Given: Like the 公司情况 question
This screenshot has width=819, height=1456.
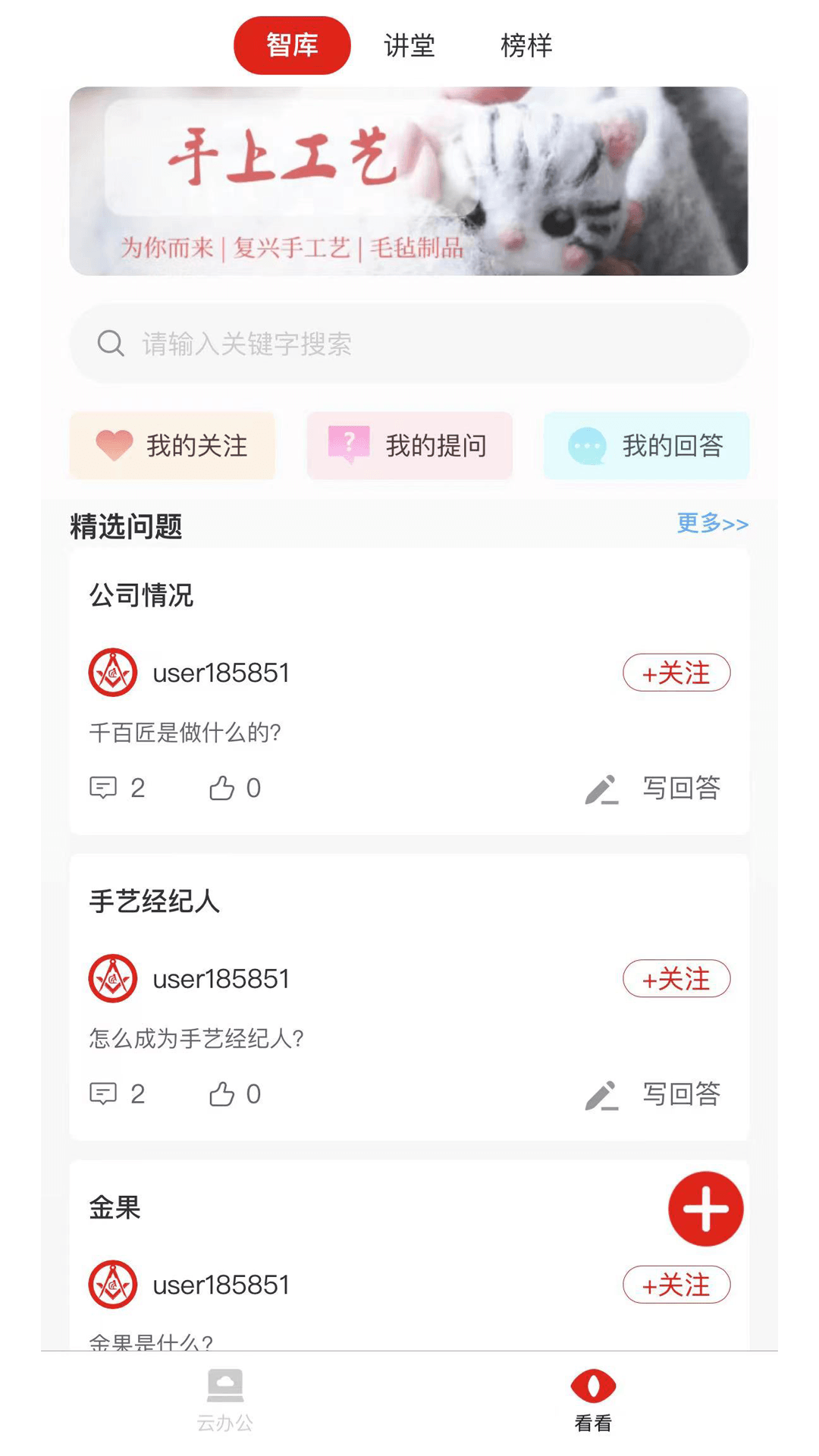Looking at the screenshot, I should [x=234, y=789].
